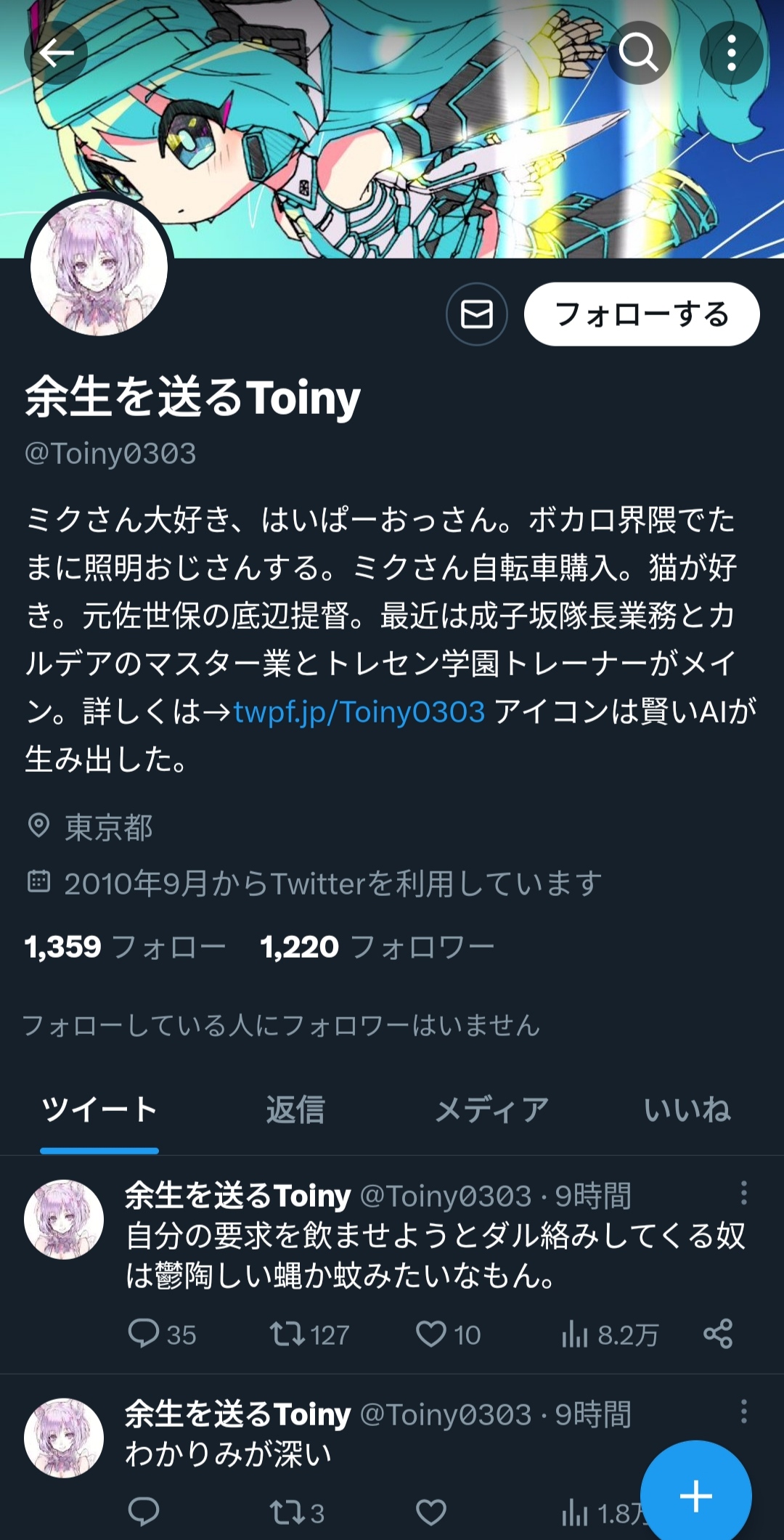This screenshot has height=1540, width=784.
Task: Open search from the magnifier icon
Action: pos(639,53)
